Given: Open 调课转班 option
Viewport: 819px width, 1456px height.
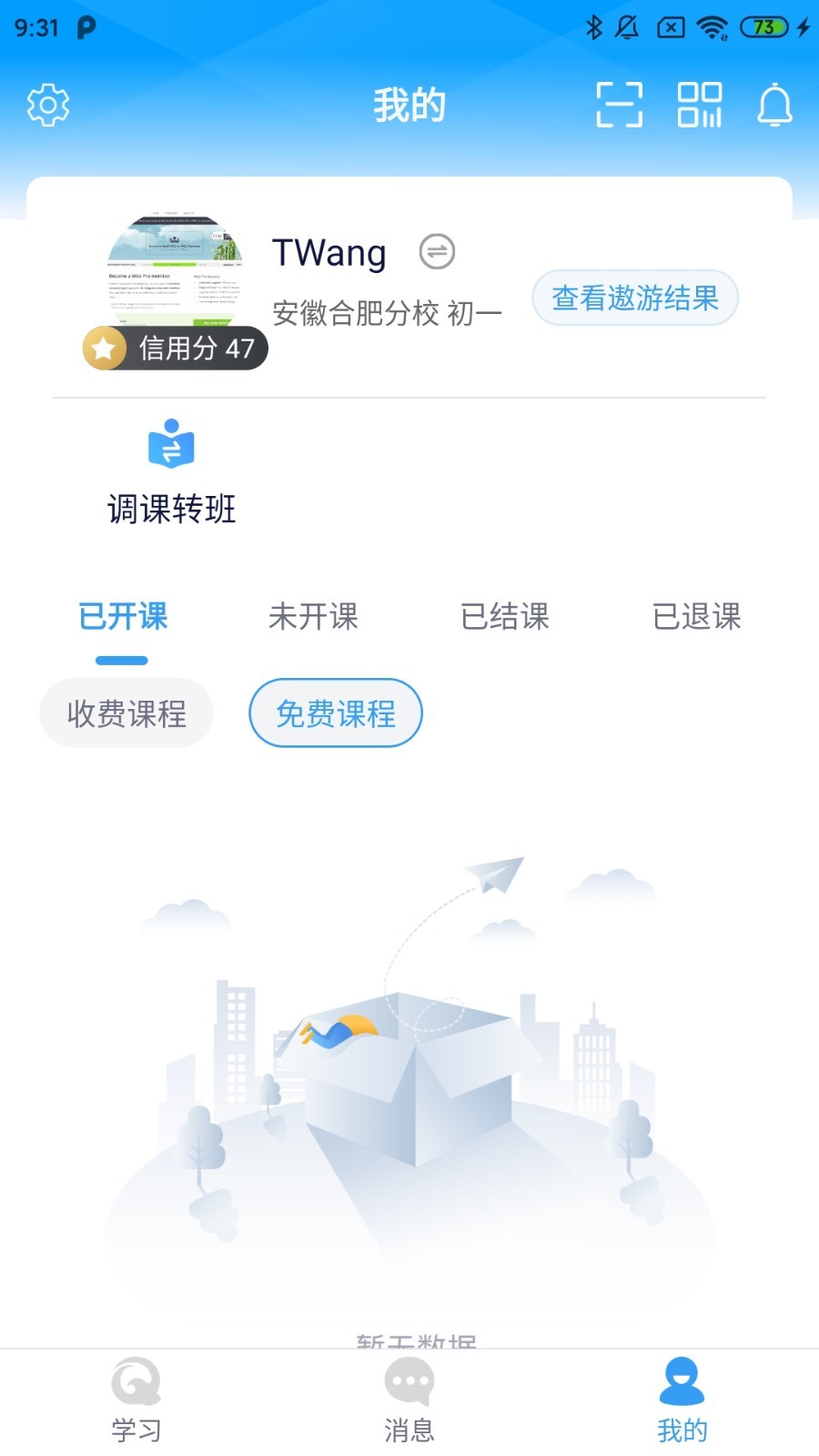Looking at the screenshot, I should (171, 473).
